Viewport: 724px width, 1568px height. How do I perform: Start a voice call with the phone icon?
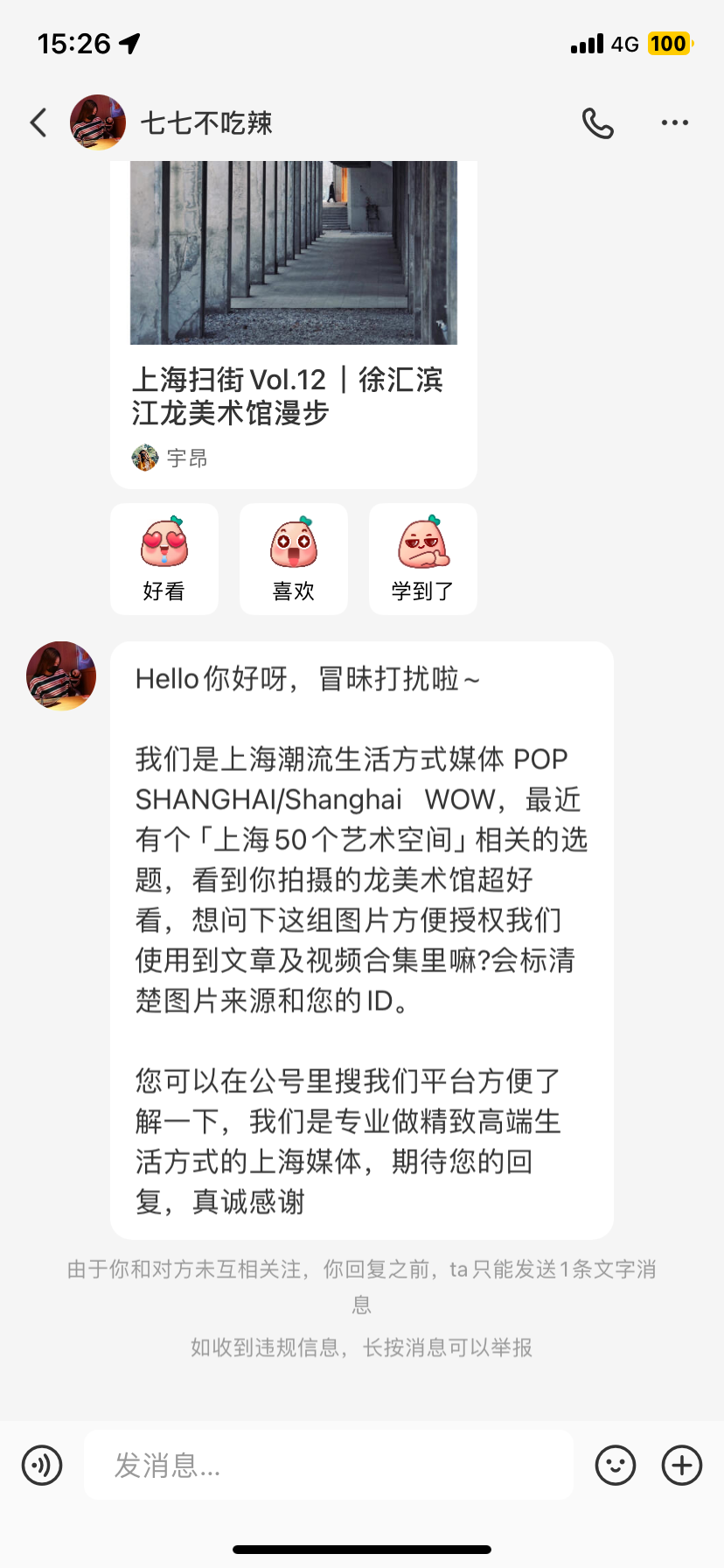[598, 123]
